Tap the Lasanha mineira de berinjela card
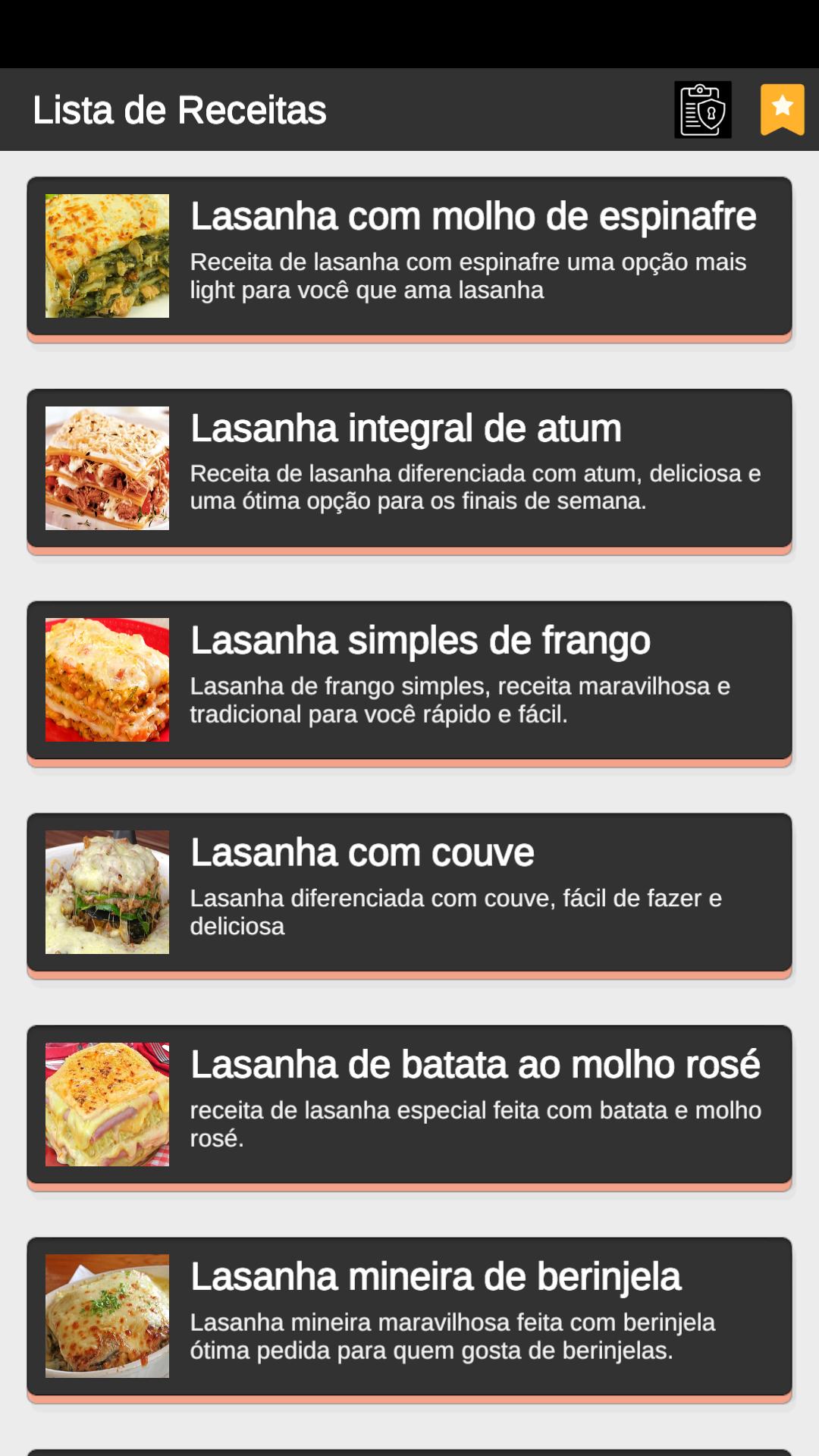This screenshot has width=819, height=1456. [x=409, y=1316]
